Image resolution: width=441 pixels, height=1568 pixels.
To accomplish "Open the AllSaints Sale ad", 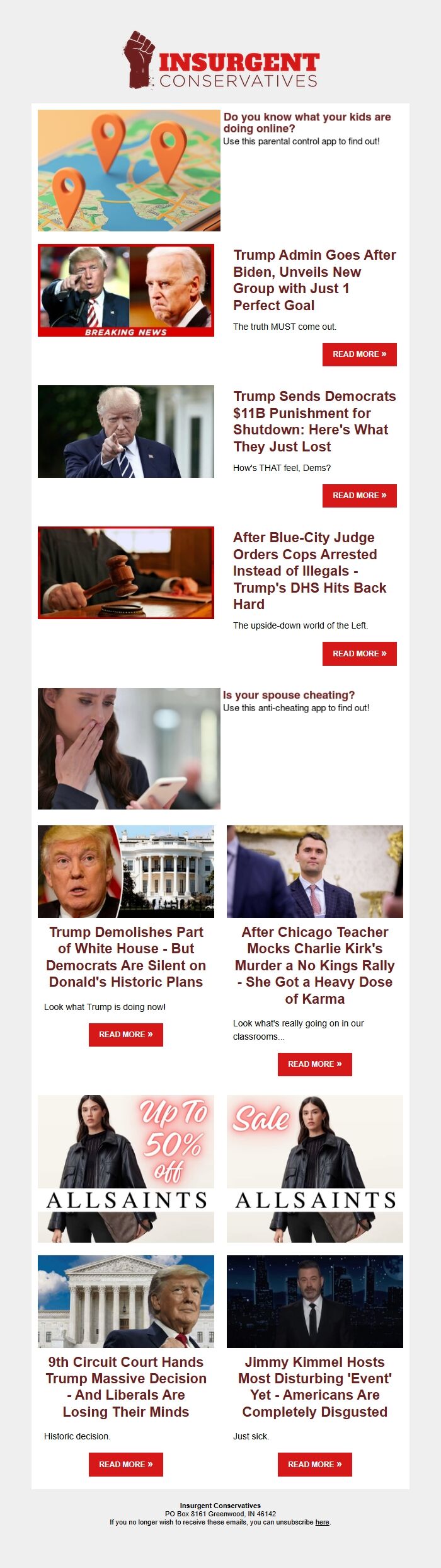I will tap(314, 1169).
